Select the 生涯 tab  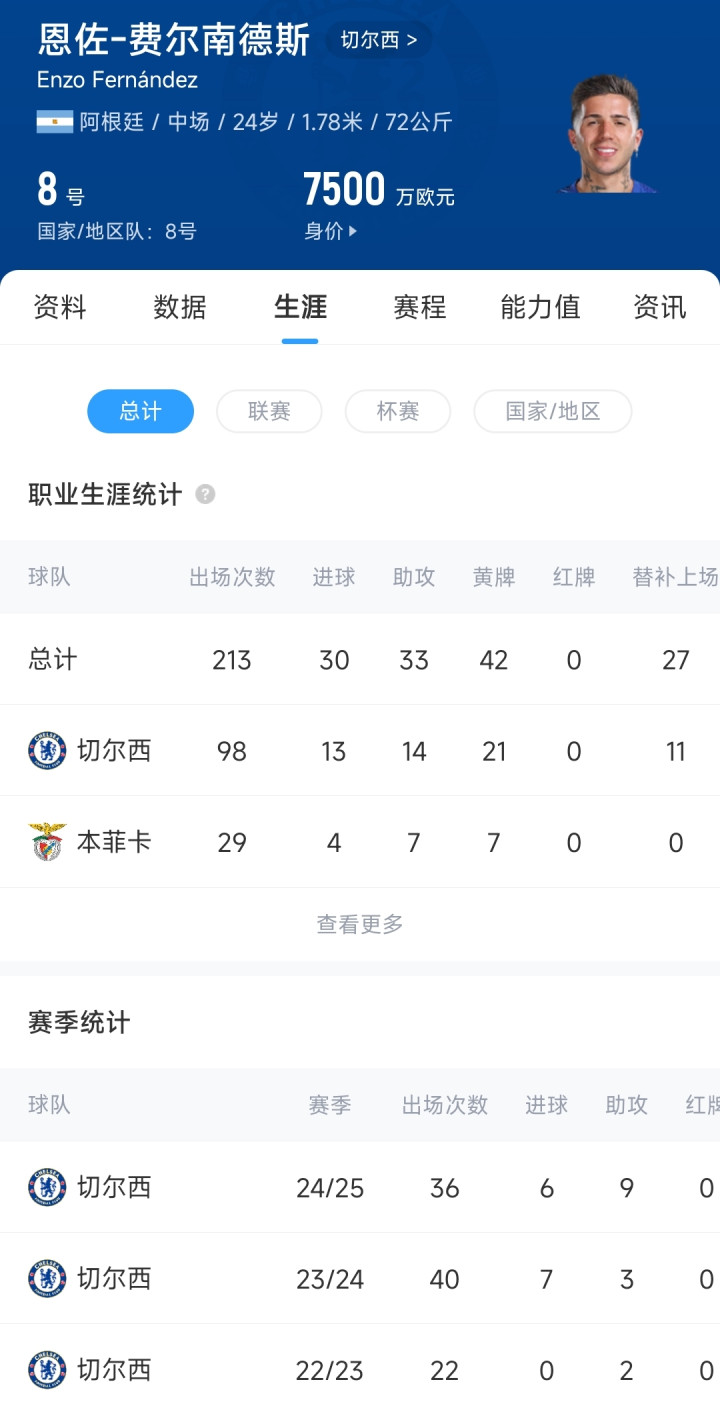[300, 307]
